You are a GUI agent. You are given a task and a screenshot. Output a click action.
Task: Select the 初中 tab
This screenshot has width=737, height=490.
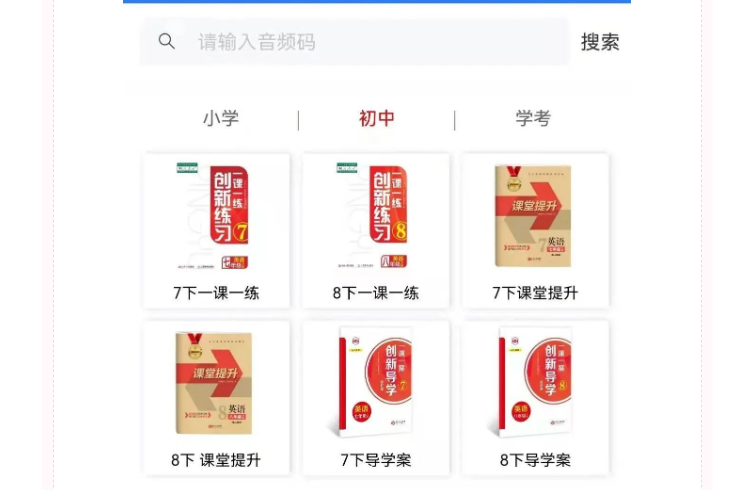click(377, 119)
